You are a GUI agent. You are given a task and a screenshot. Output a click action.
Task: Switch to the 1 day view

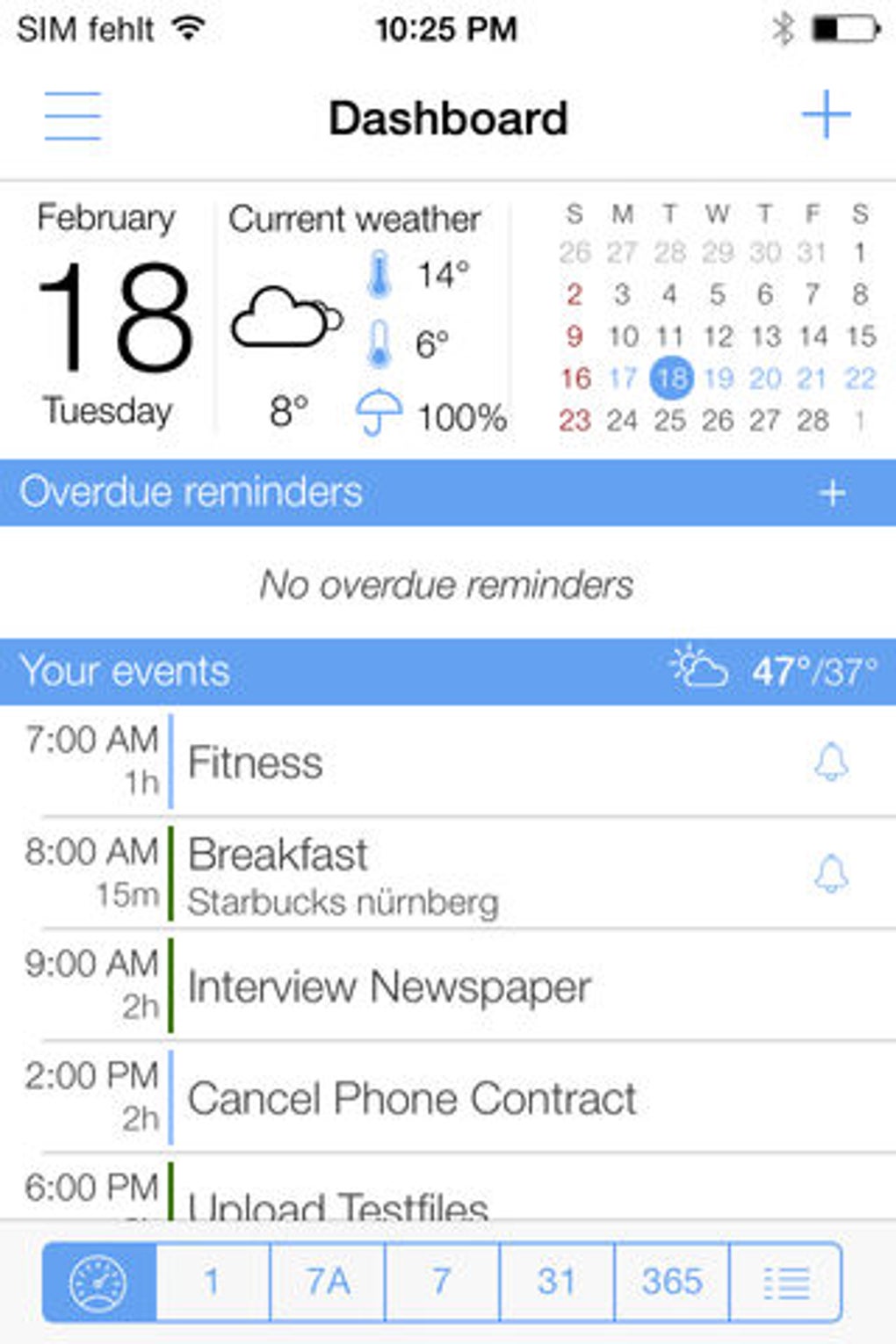(x=213, y=1283)
